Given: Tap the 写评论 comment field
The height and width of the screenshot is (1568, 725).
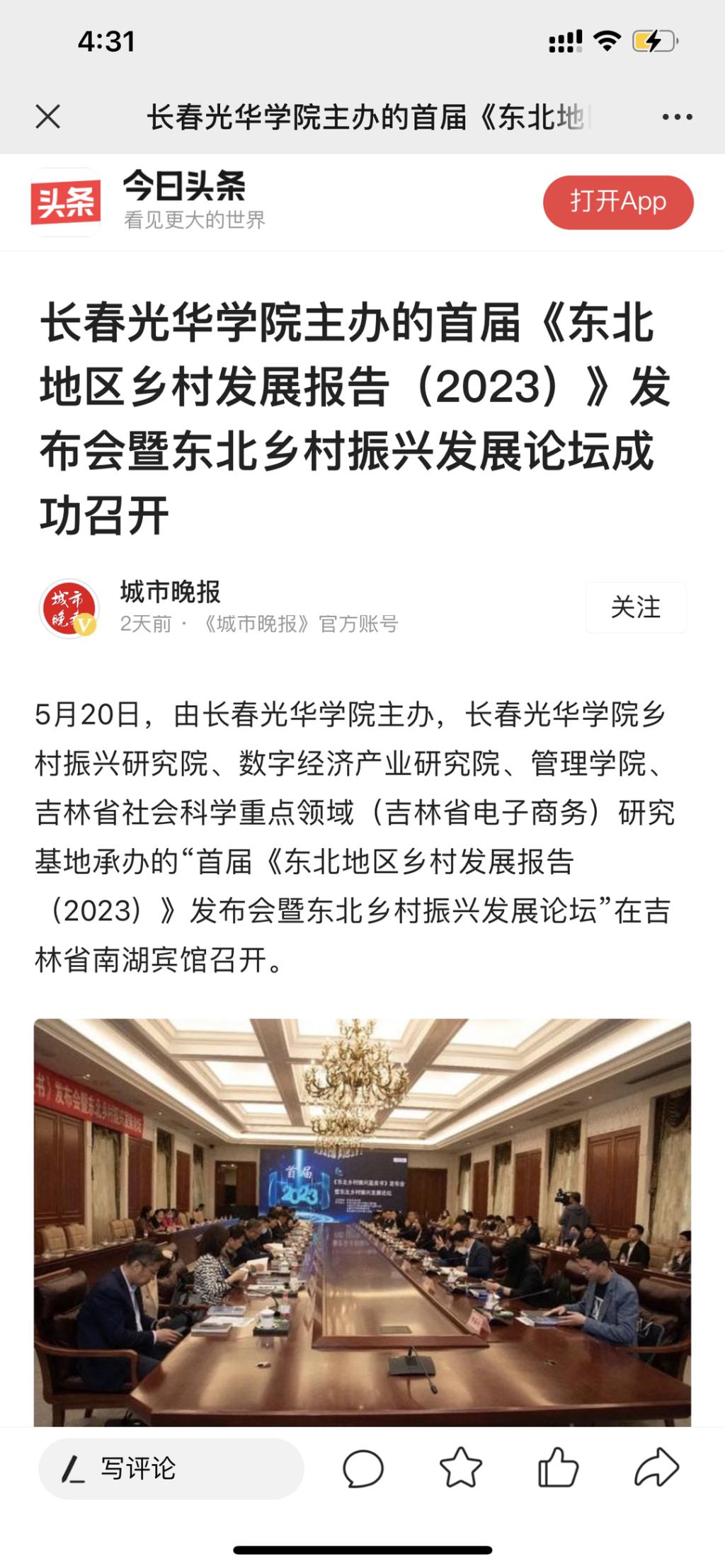Looking at the screenshot, I should [170, 1468].
